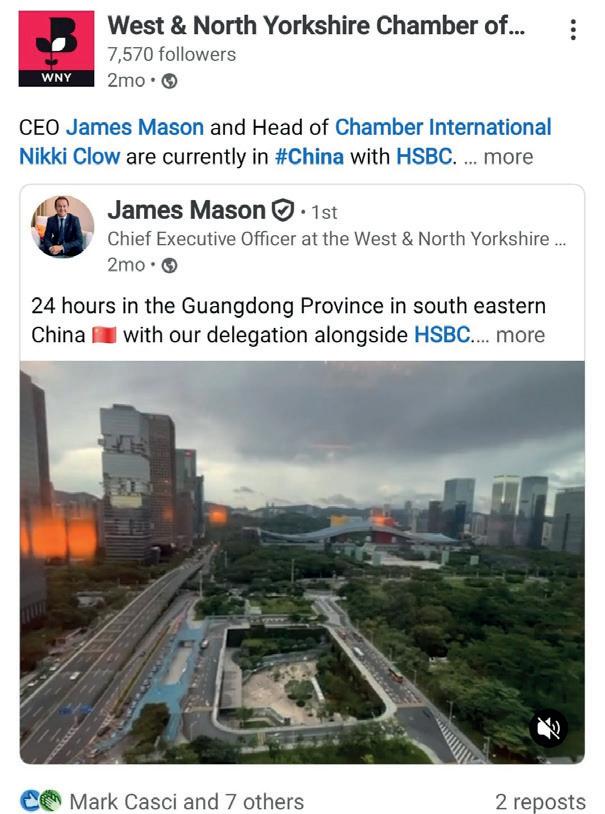Open West & North Yorkshire Chamber page
605x814 pixels.
[x=315, y=26]
